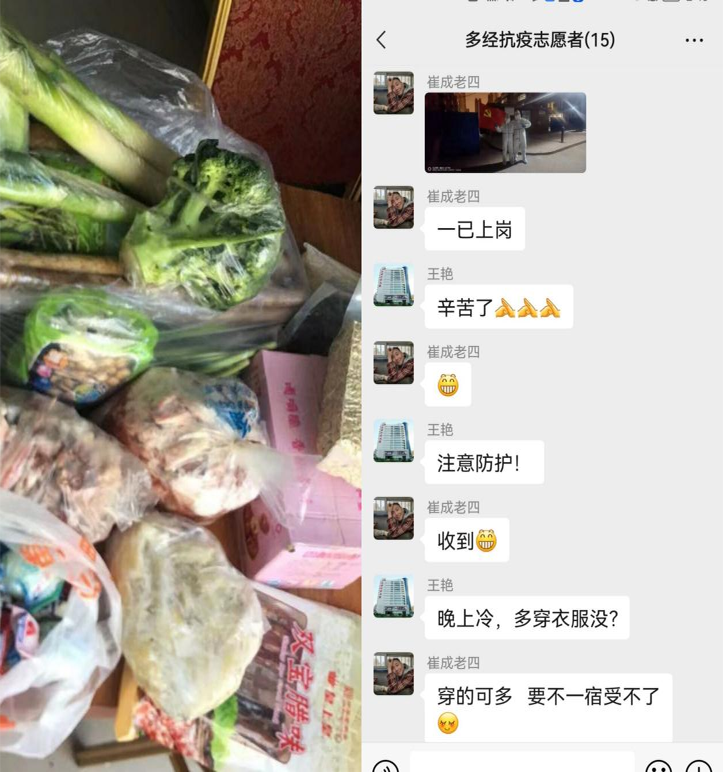Tap 崔成老四's avatar on the first message
The height and width of the screenshot is (772, 723).
pyautogui.click(x=393, y=94)
